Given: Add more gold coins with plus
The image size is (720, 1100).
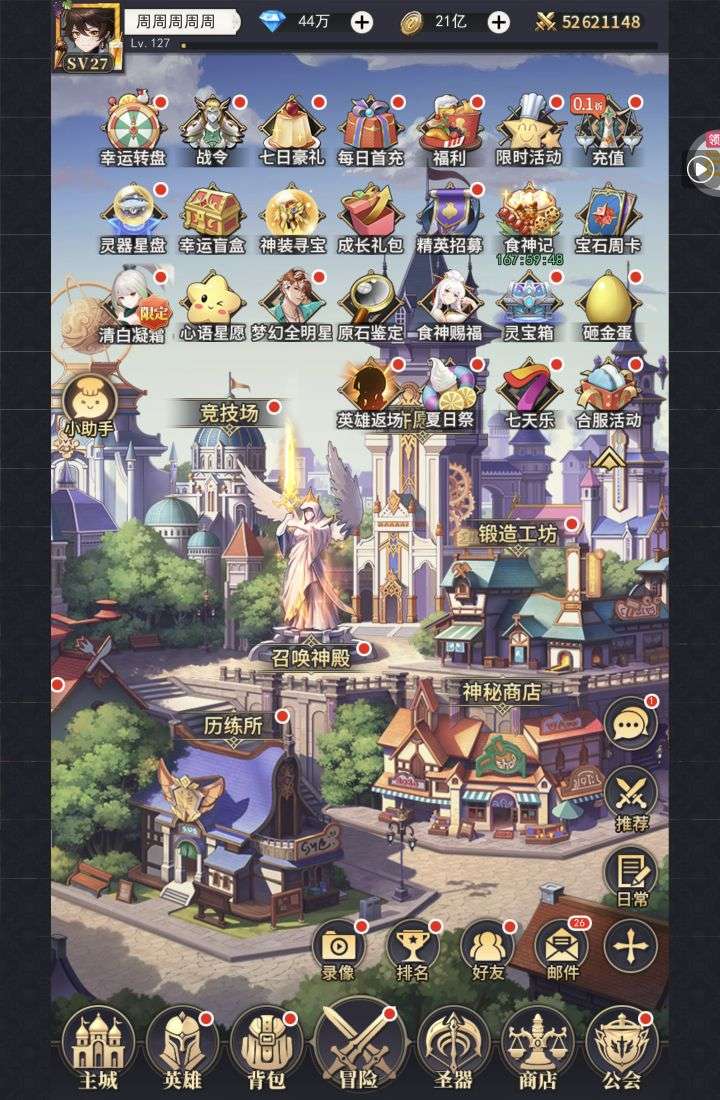Looking at the screenshot, I should (x=498, y=22).
